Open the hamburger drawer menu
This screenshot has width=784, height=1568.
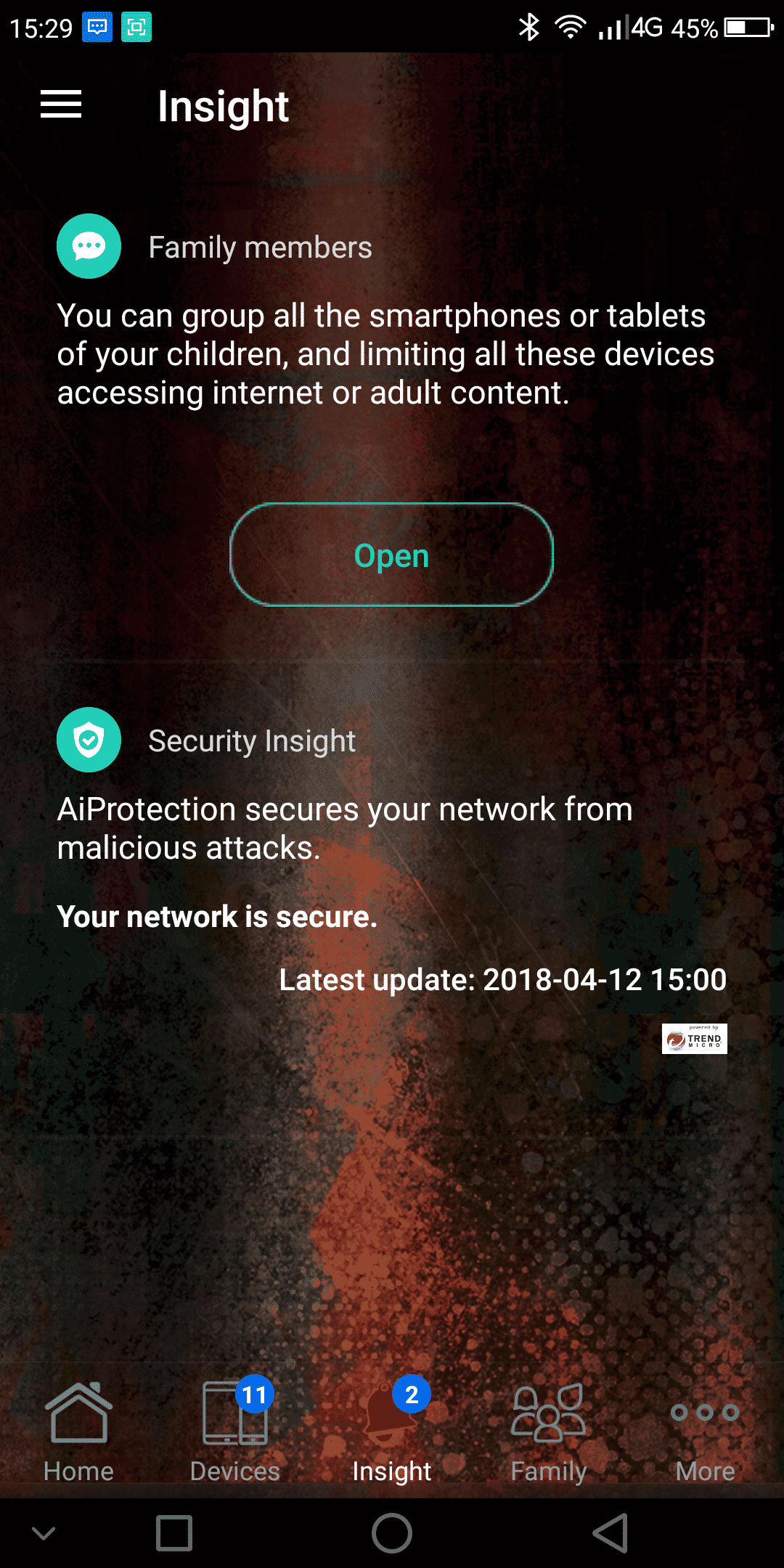[61, 105]
